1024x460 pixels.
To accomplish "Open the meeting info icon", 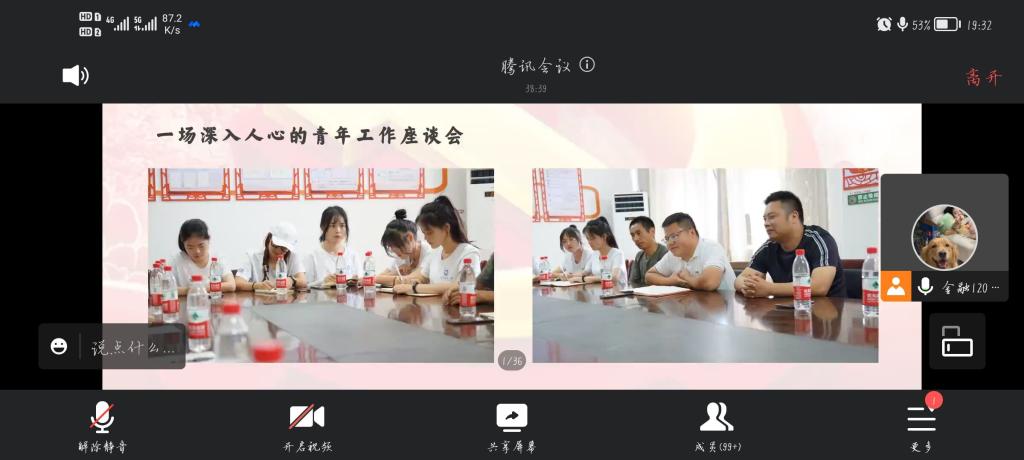I will coord(587,65).
